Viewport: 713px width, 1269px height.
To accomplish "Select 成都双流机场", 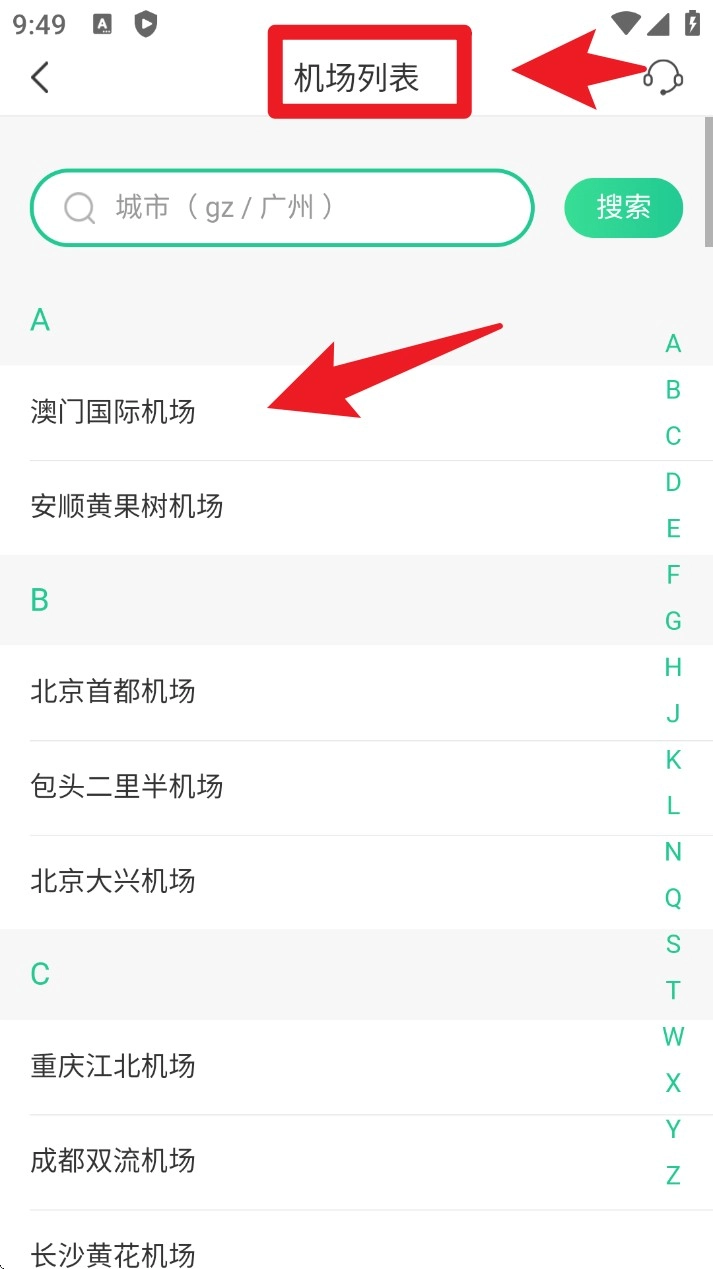I will coord(113,1162).
